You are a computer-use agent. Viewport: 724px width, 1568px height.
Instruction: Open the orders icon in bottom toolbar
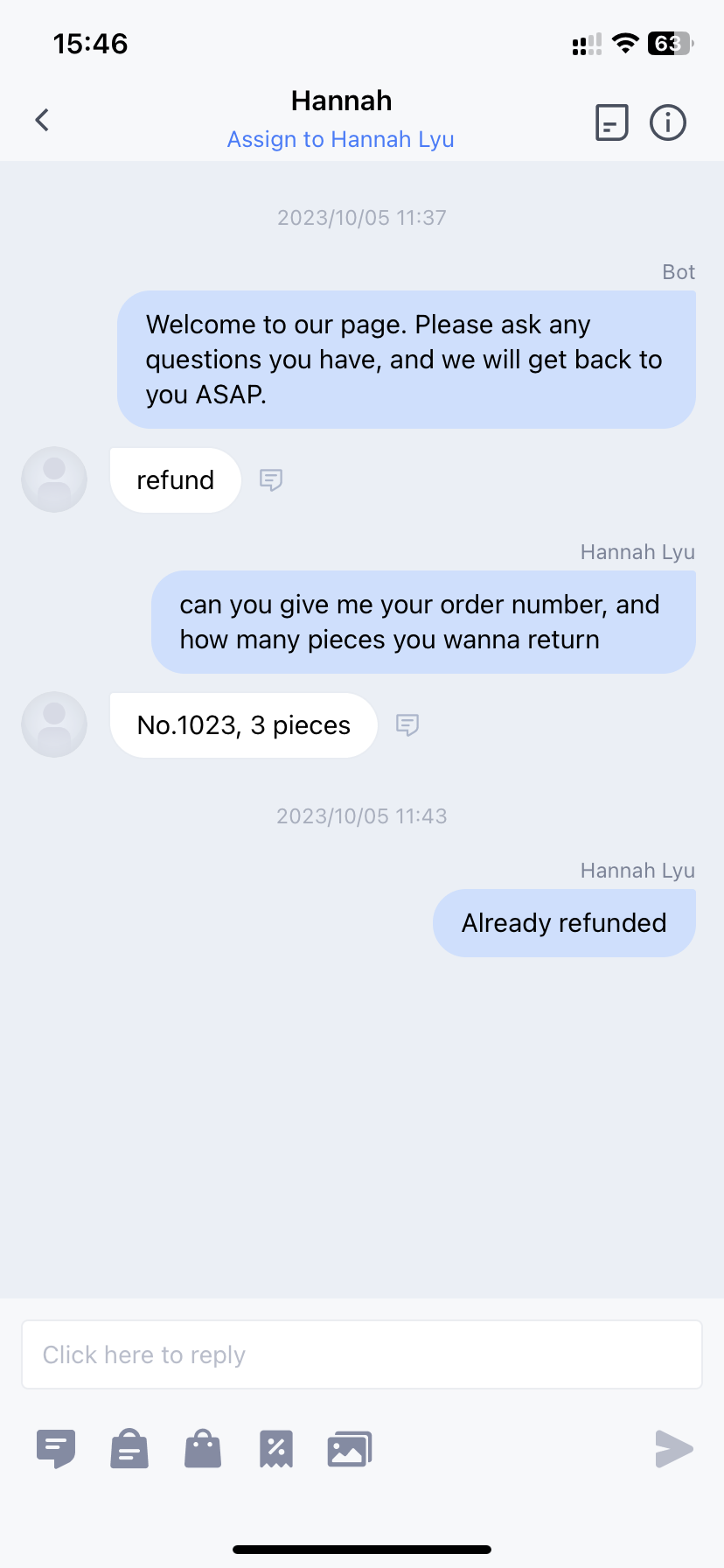click(129, 1448)
